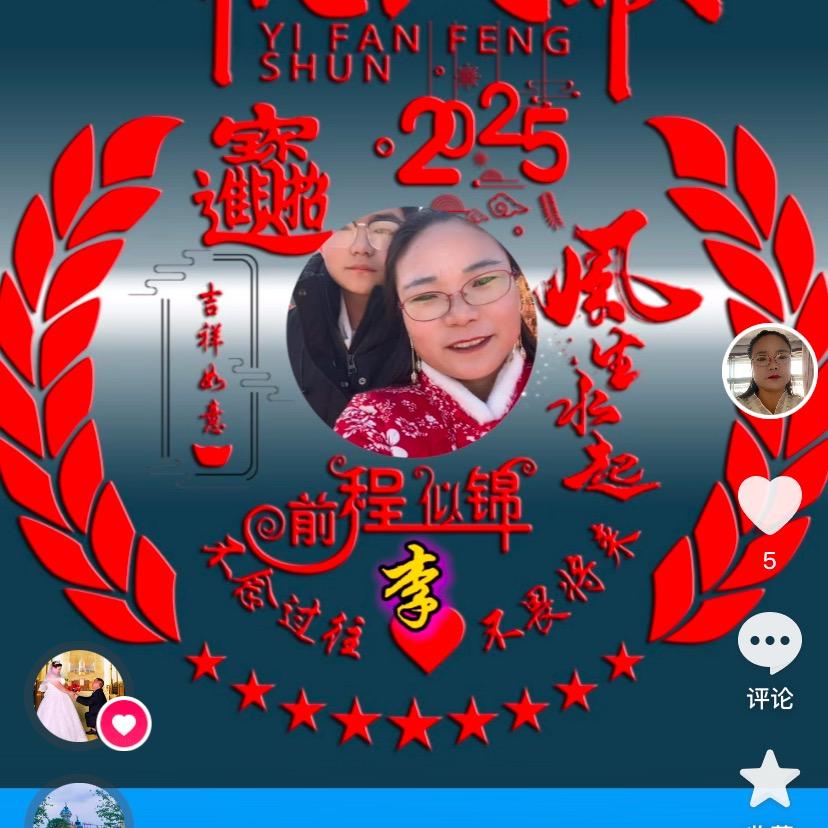
Task: Open the 评论 comments panel
Action: [769, 645]
